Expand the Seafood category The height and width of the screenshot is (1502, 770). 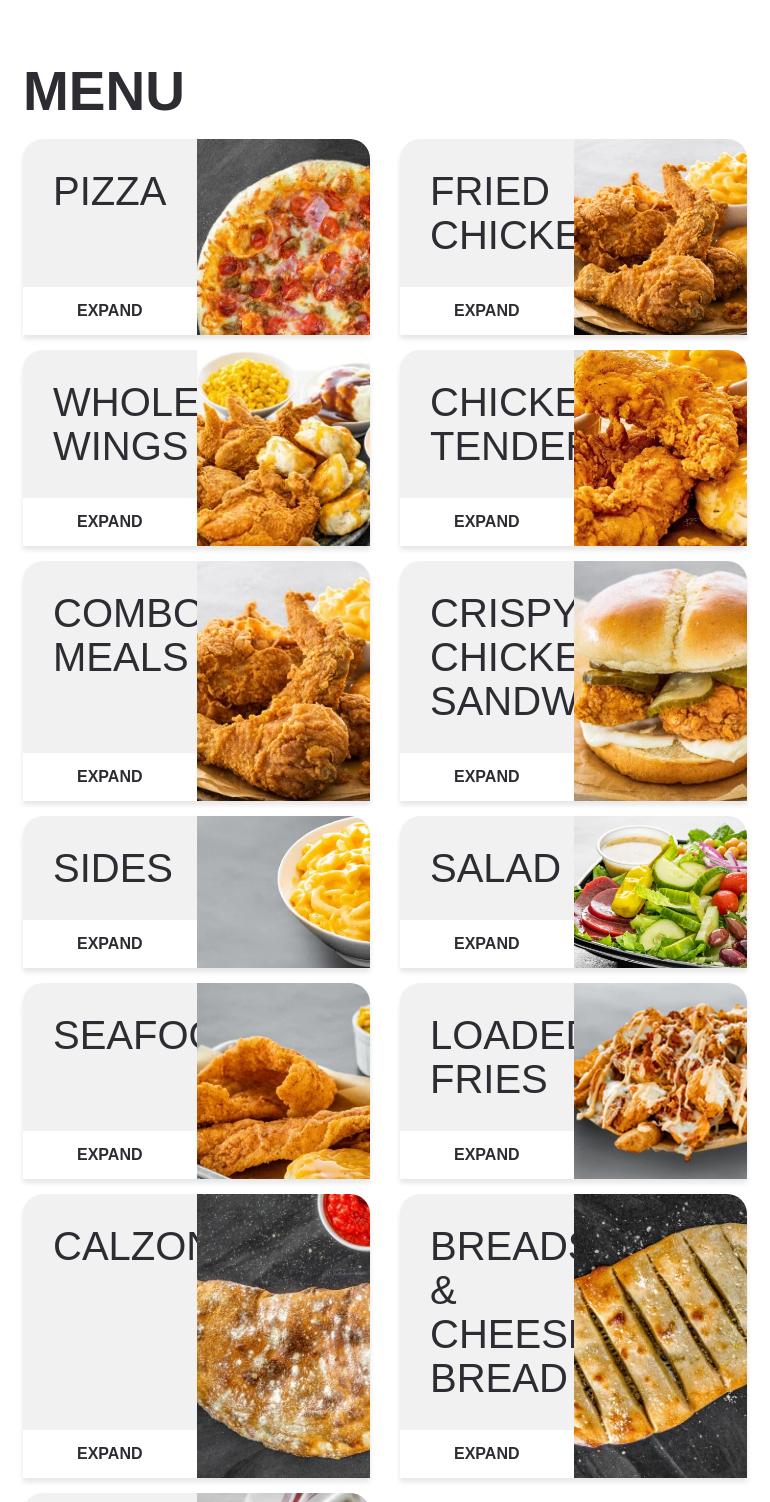[110, 1155]
